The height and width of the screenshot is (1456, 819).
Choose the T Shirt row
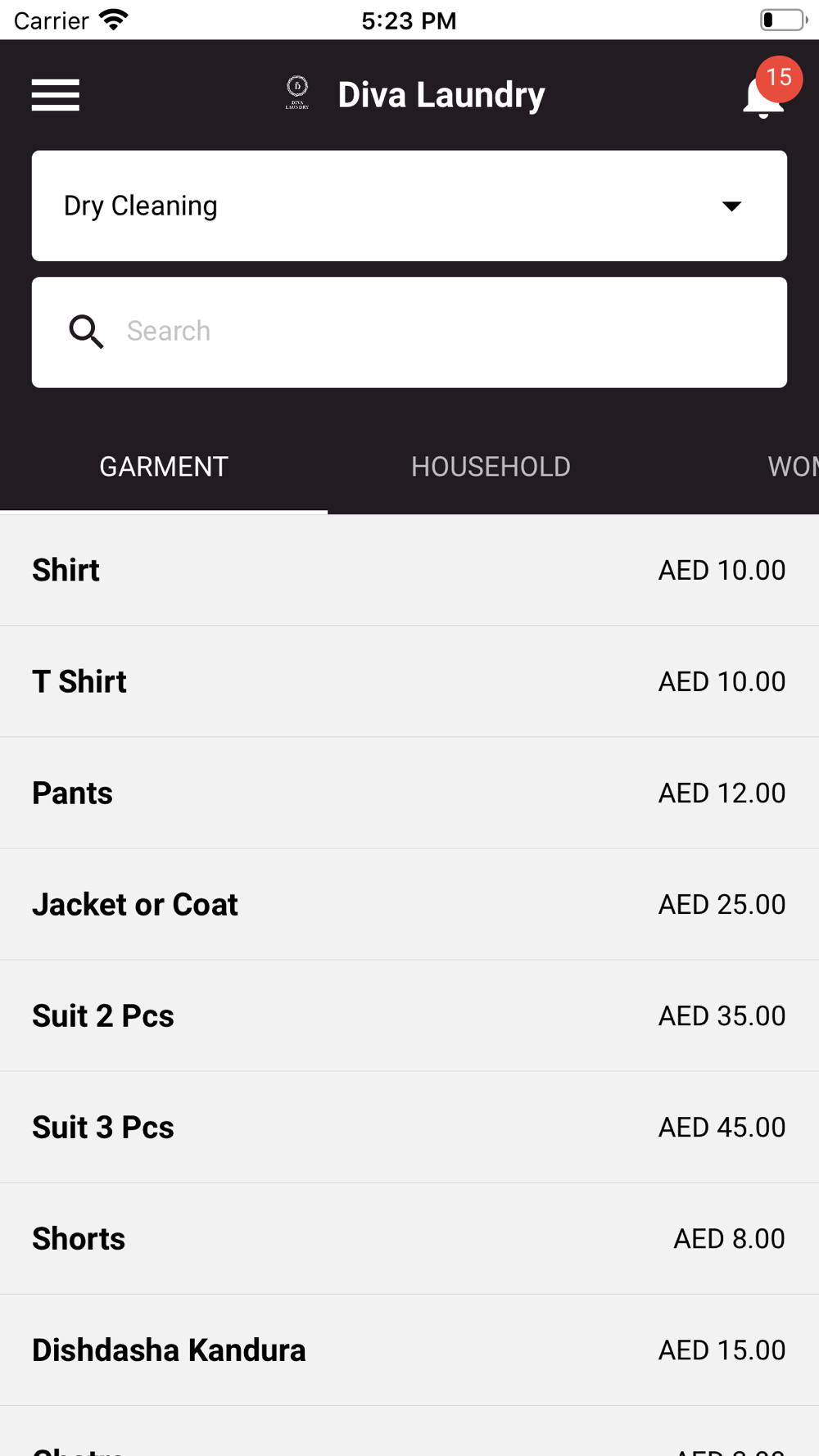point(409,681)
